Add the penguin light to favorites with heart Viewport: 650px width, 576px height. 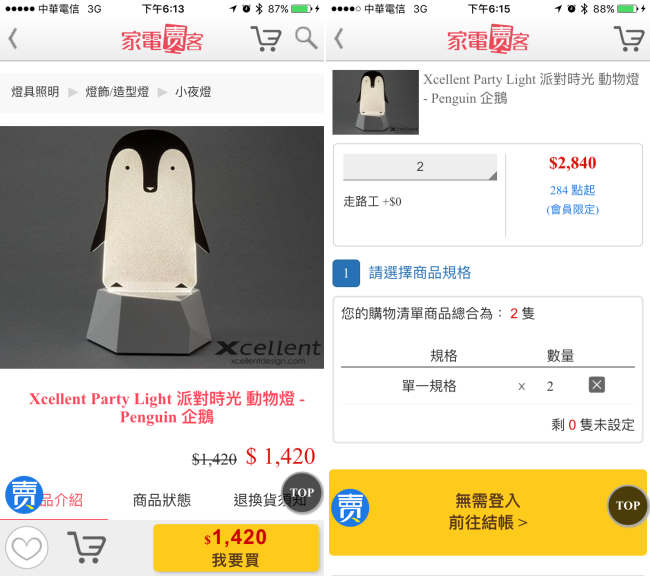tap(26, 547)
